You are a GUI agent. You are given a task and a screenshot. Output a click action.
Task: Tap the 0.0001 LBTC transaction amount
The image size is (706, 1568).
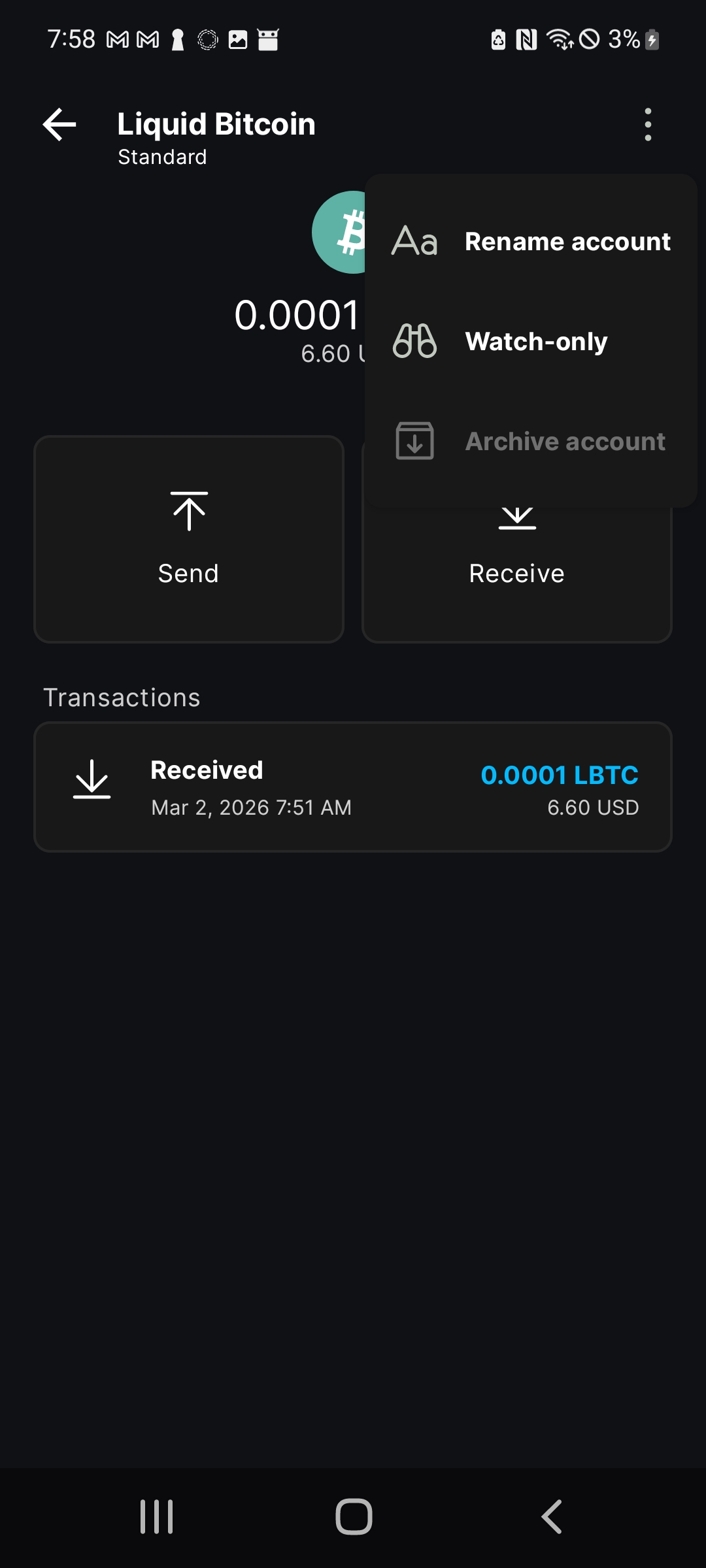[560, 774]
